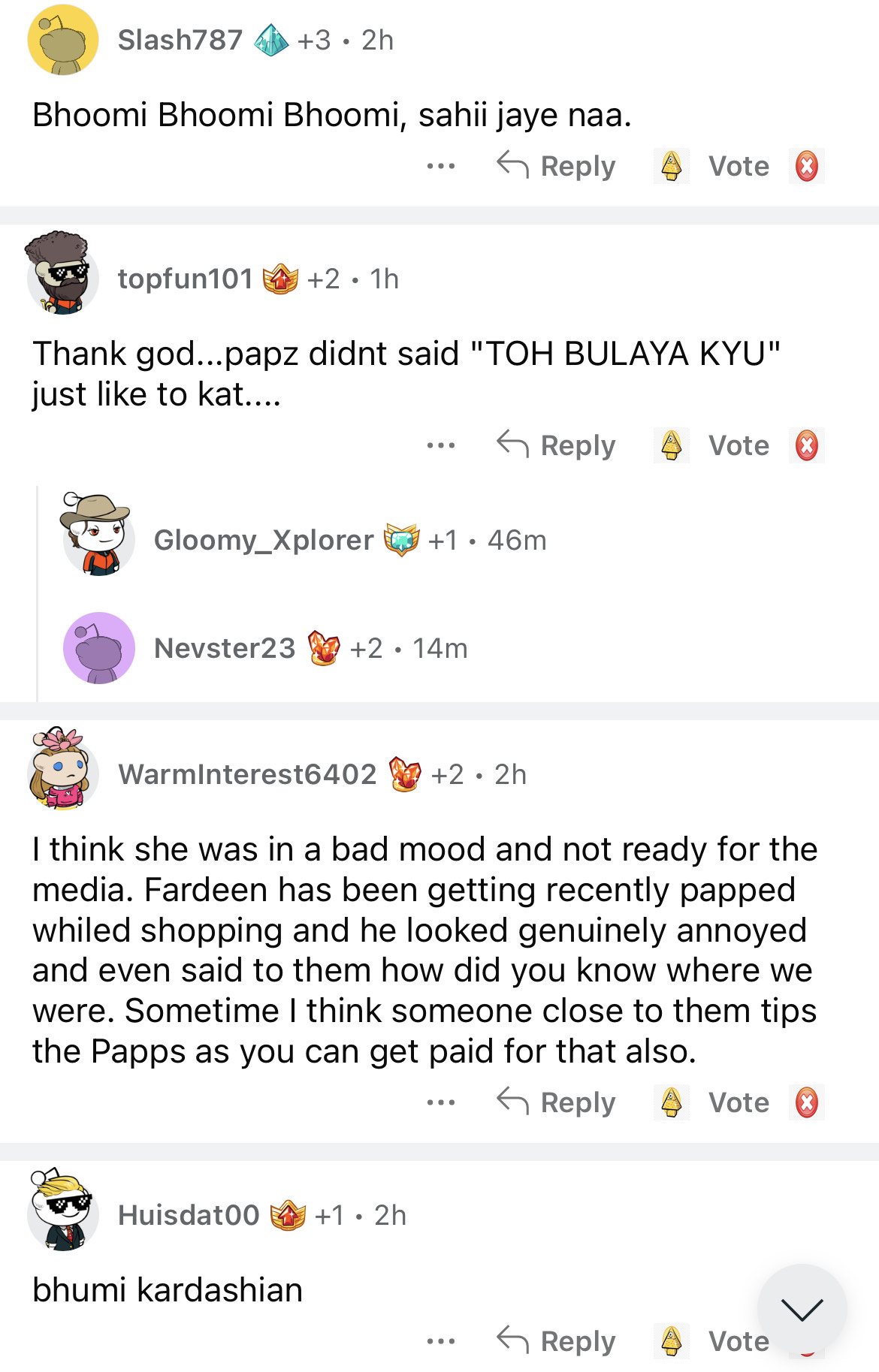
Task: Reply to Slash787's comment
Action: [557, 166]
